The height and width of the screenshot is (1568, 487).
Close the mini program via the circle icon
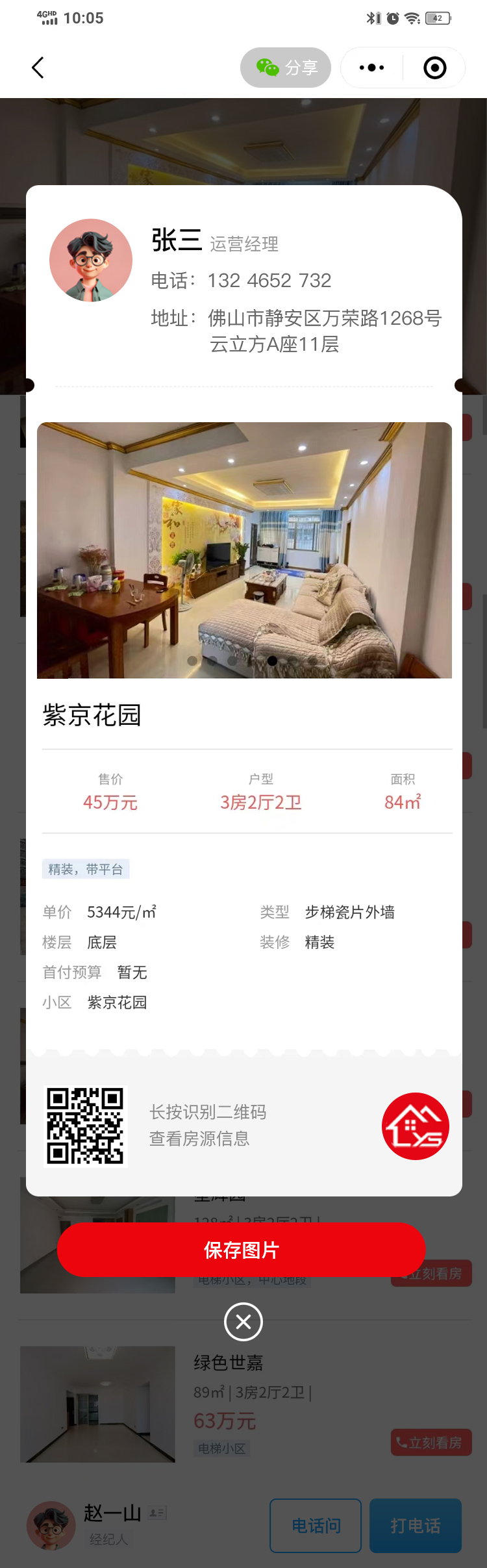click(x=434, y=68)
